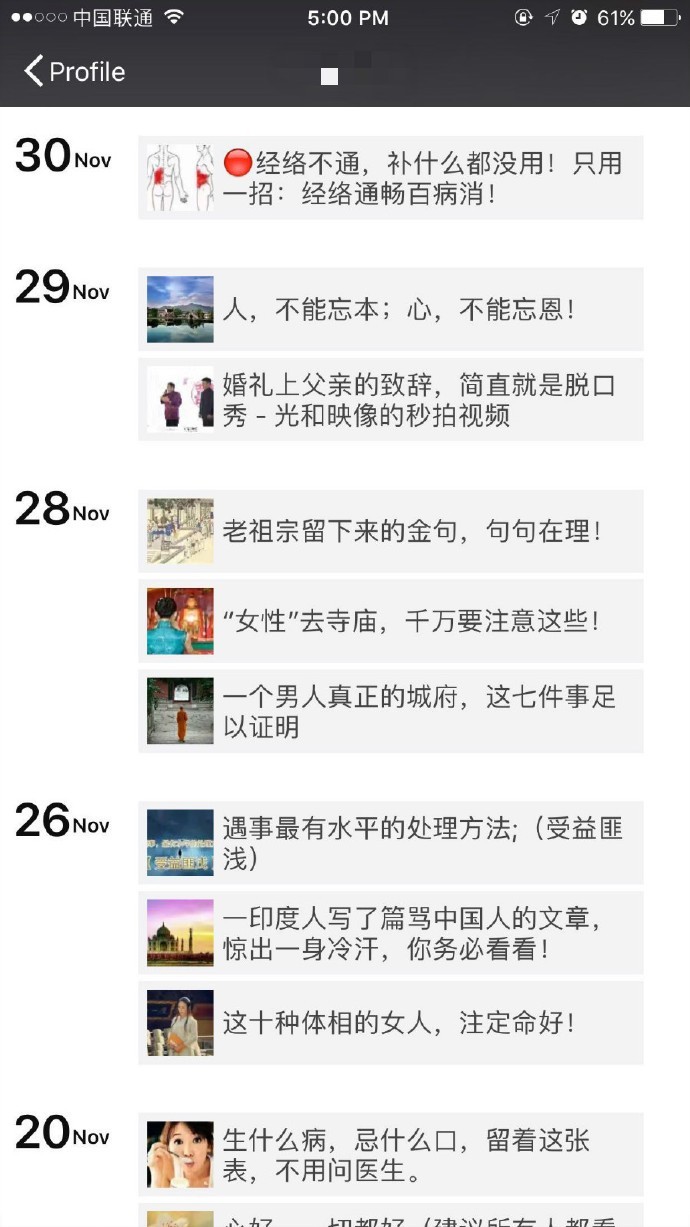Open the 一印度人写了篇骂中国人的文章 post
The height and width of the screenshot is (1227, 690).
(390, 933)
